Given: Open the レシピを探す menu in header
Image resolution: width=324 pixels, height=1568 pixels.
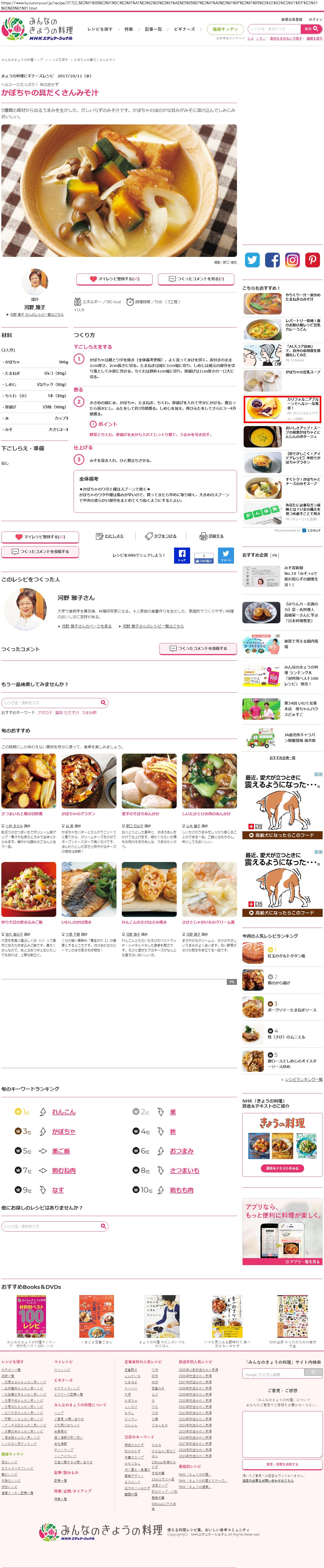Looking at the screenshot, I should [x=100, y=29].
